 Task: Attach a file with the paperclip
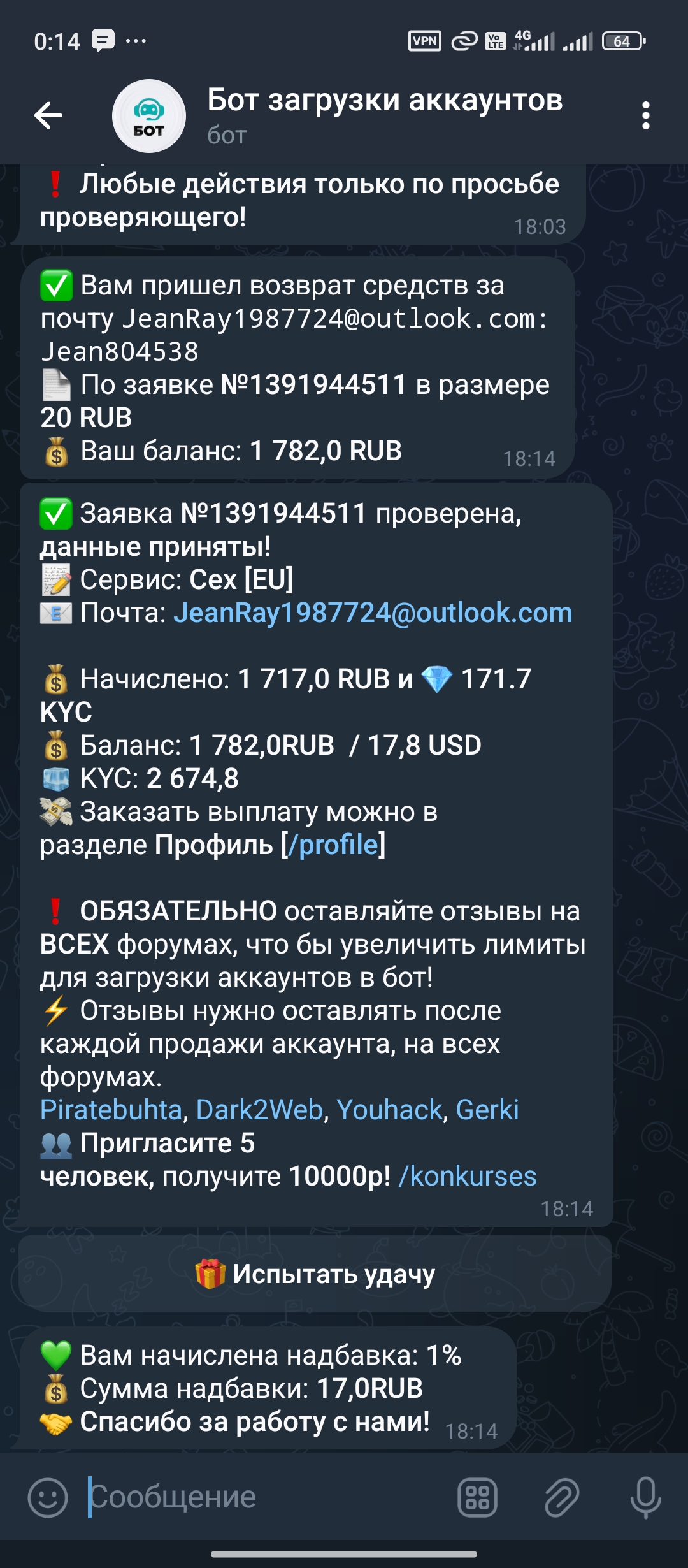(x=561, y=1497)
